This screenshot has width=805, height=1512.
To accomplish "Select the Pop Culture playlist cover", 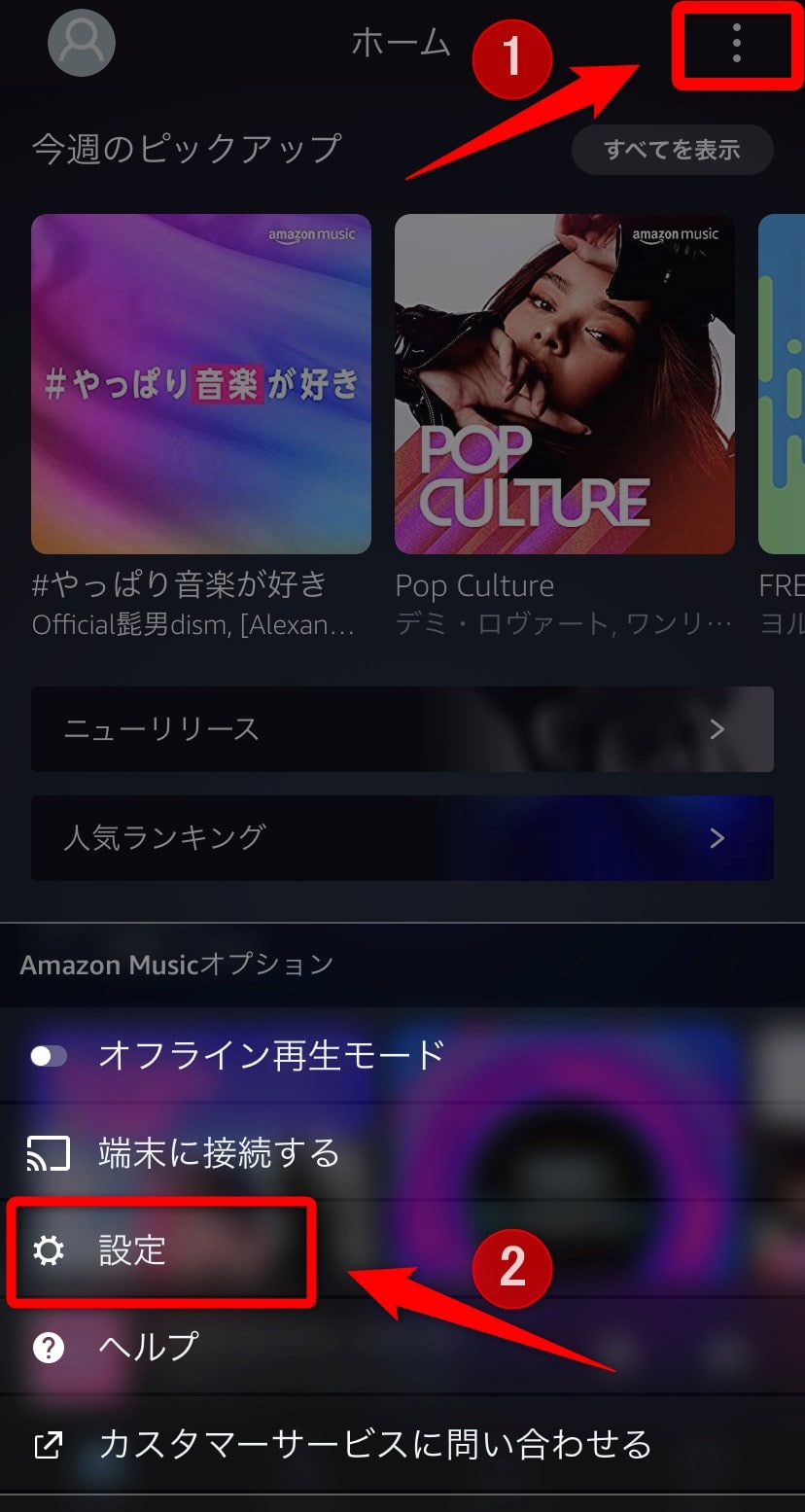I will (x=564, y=384).
